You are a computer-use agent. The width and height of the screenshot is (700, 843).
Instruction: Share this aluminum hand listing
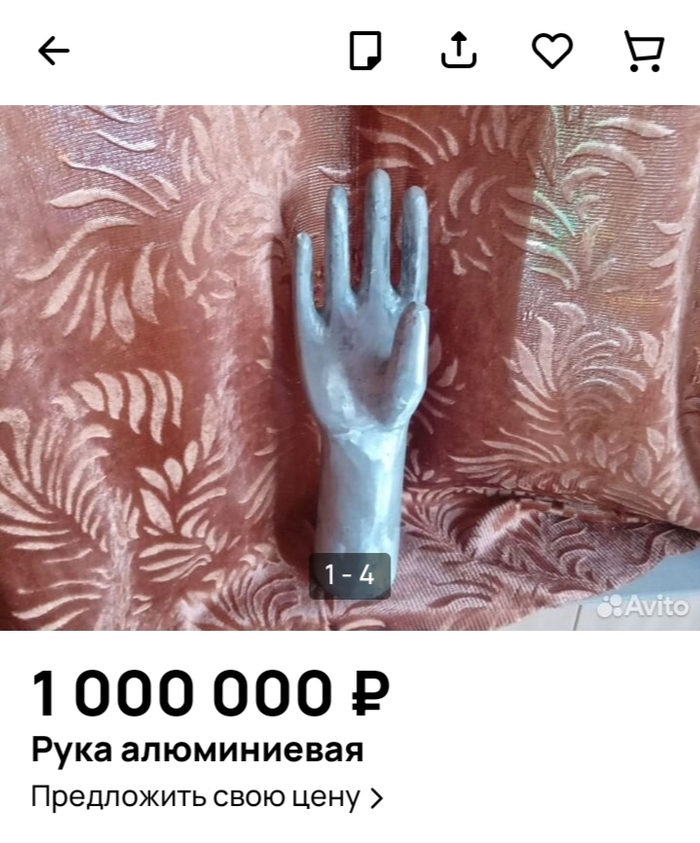pos(459,50)
